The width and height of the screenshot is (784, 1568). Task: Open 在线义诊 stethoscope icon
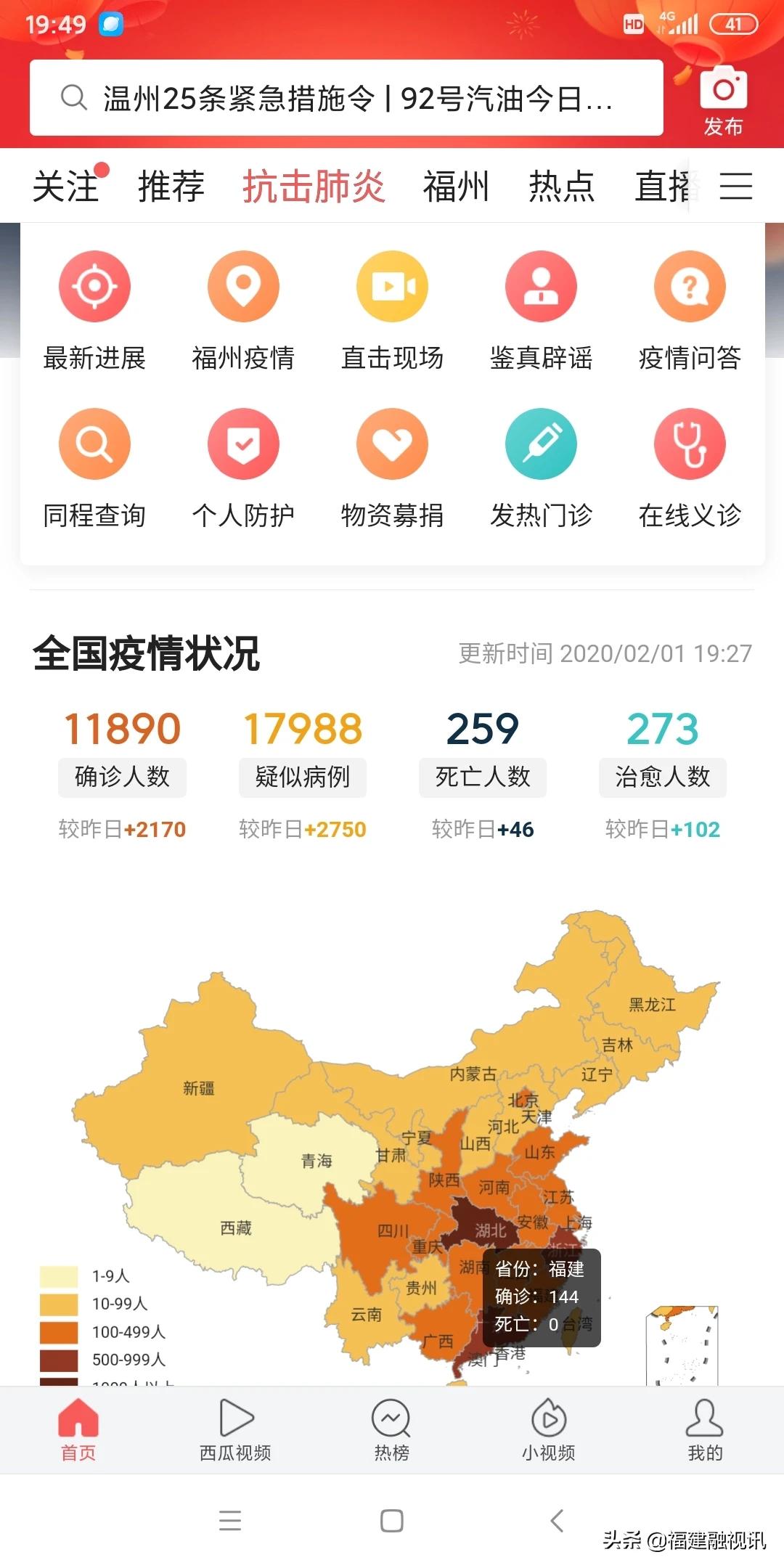690,444
